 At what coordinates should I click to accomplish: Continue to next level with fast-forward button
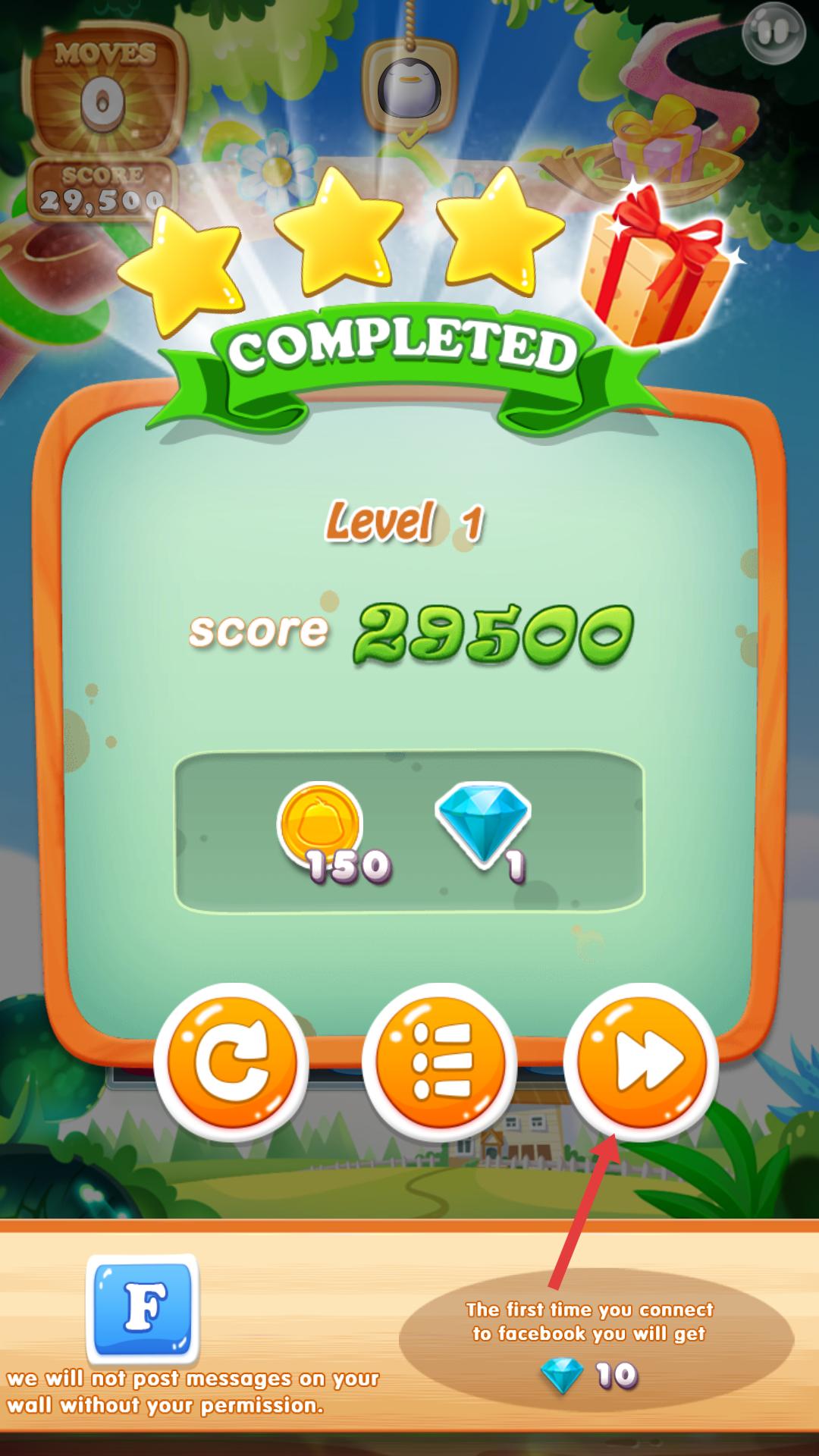coord(641,1062)
